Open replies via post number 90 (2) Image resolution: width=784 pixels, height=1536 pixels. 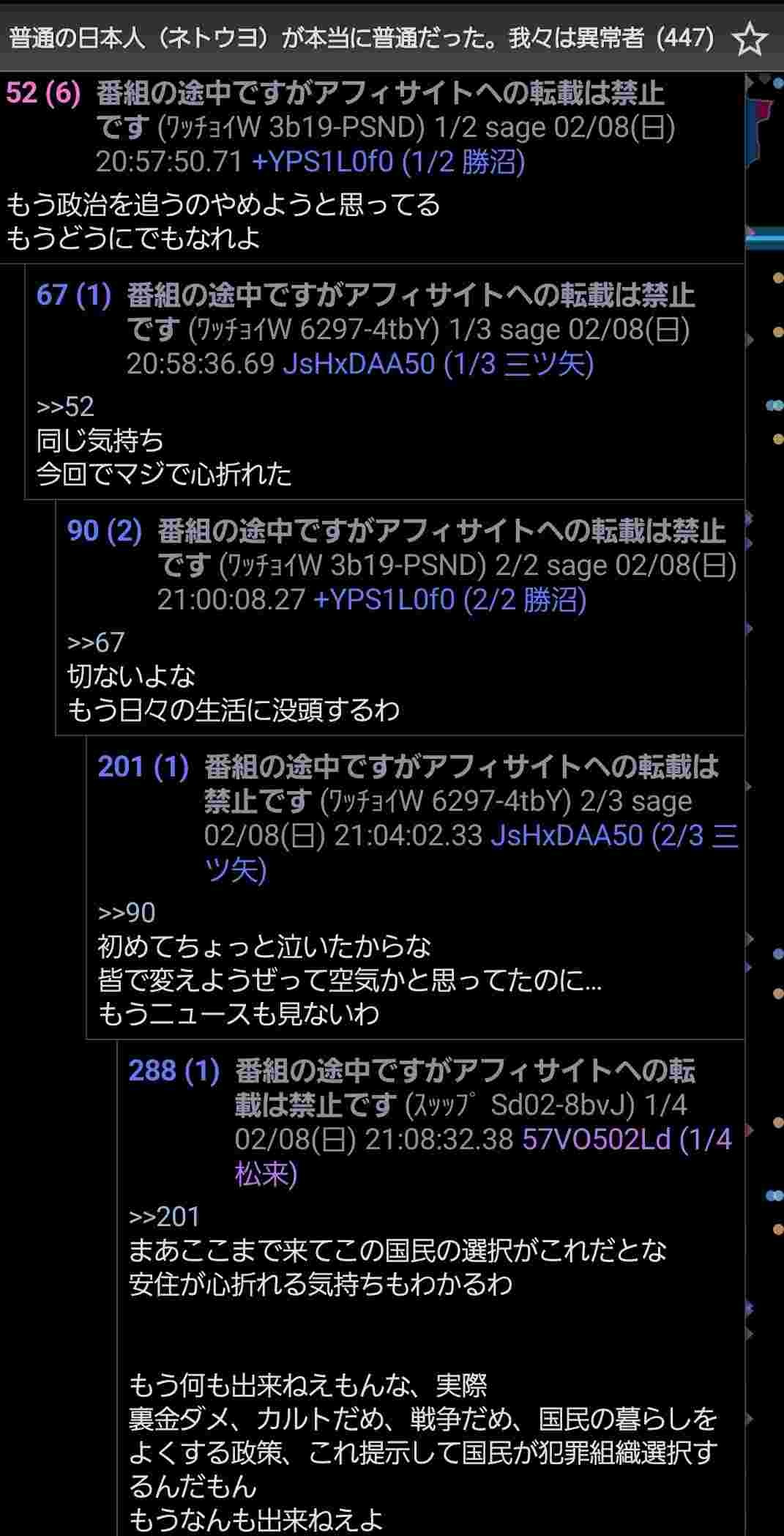(105, 531)
